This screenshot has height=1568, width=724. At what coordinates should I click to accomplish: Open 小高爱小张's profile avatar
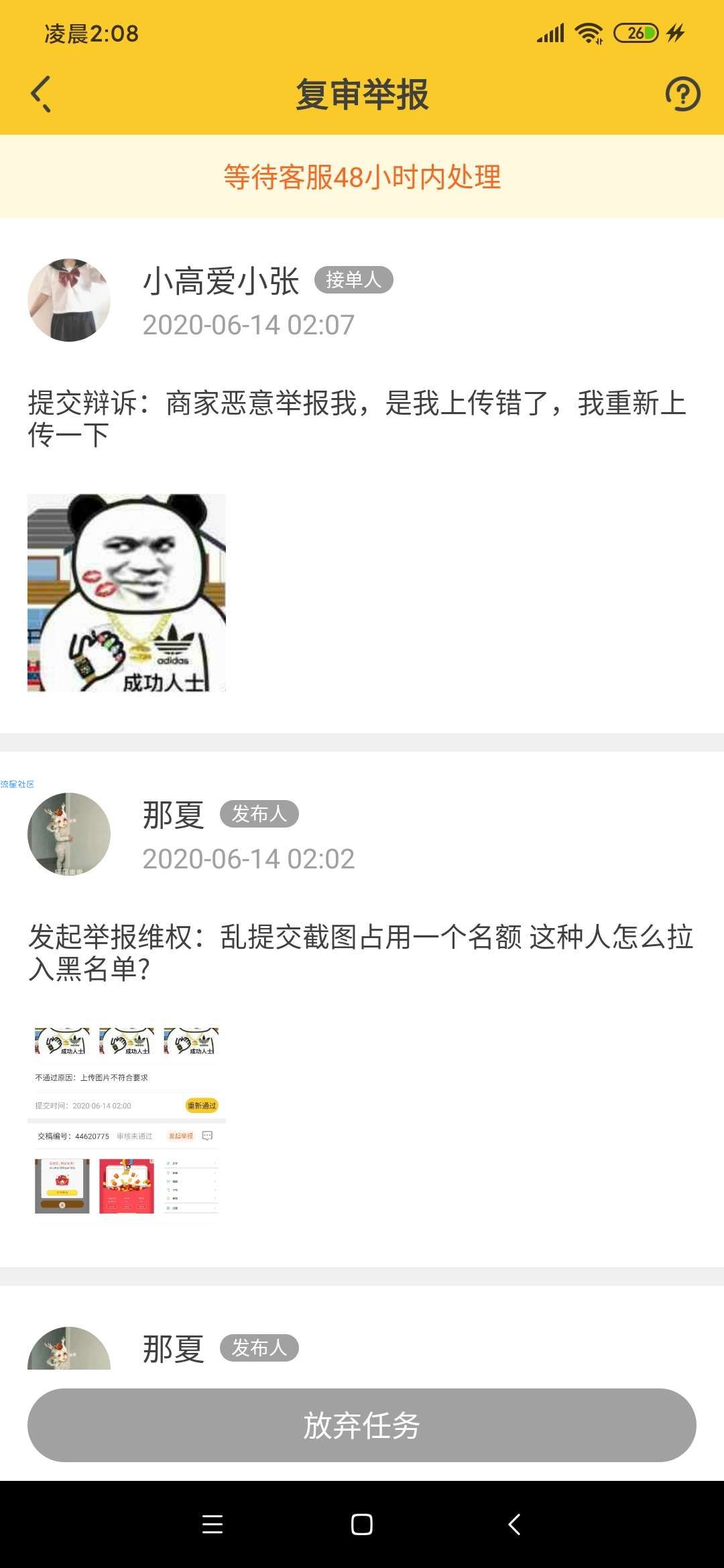pyautogui.click(x=69, y=300)
